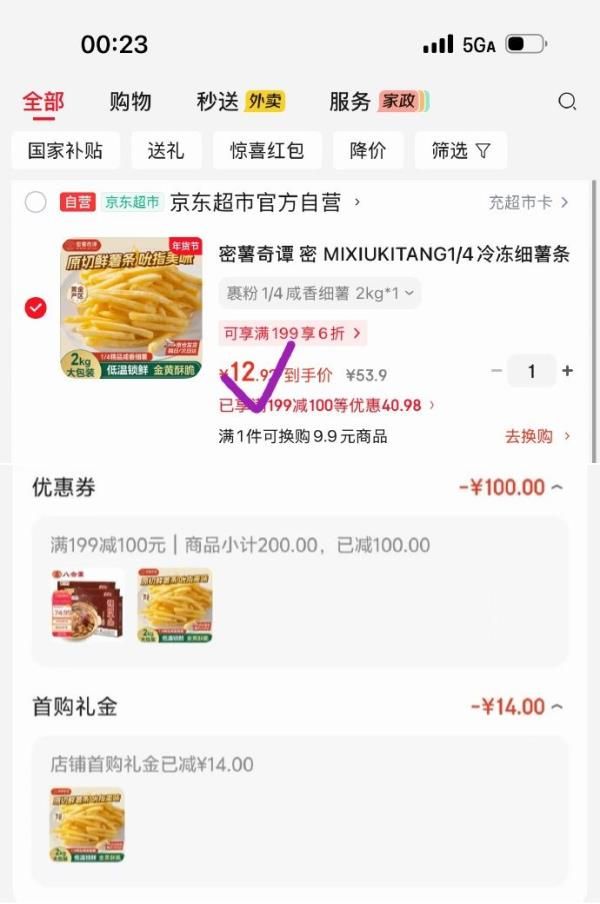View the 可享满199享6折 promotion
This screenshot has width=600, height=904.
[292, 332]
